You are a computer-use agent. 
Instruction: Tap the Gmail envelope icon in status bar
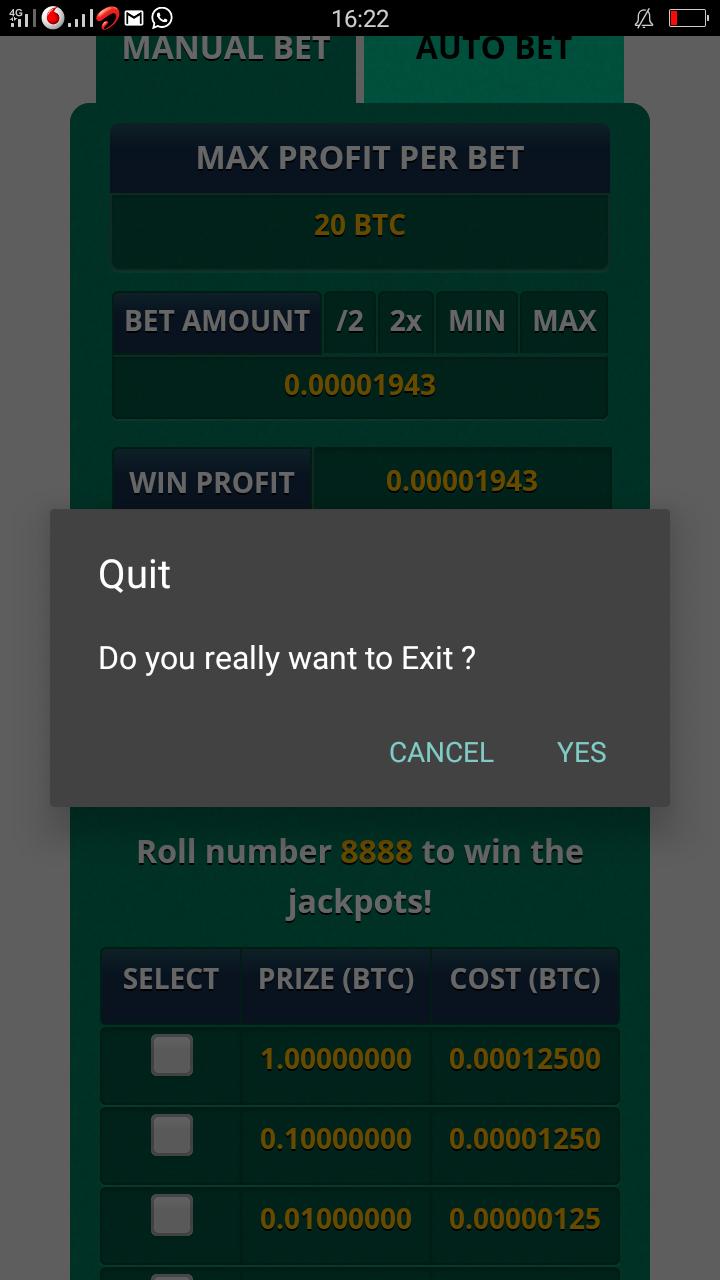point(133,17)
